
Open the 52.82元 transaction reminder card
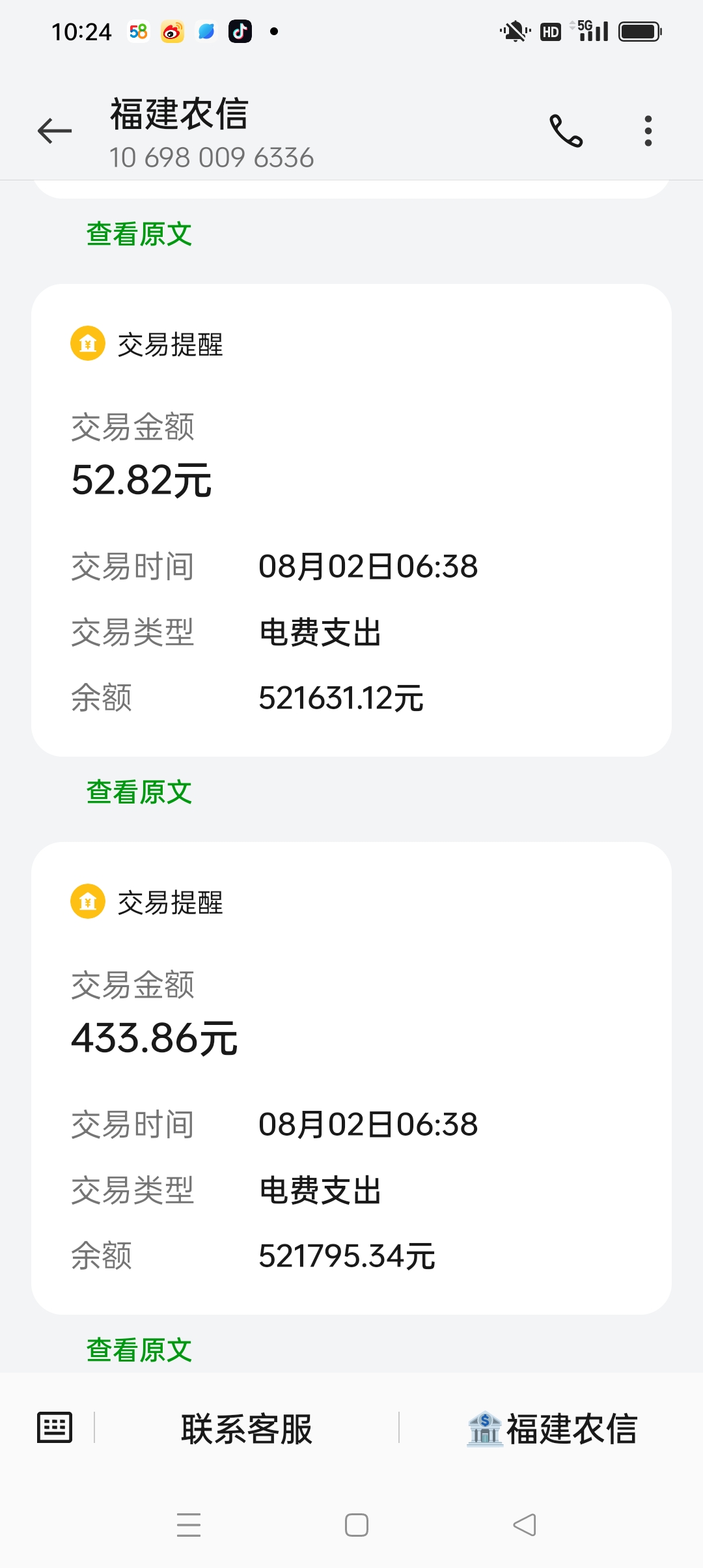tap(351, 520)
